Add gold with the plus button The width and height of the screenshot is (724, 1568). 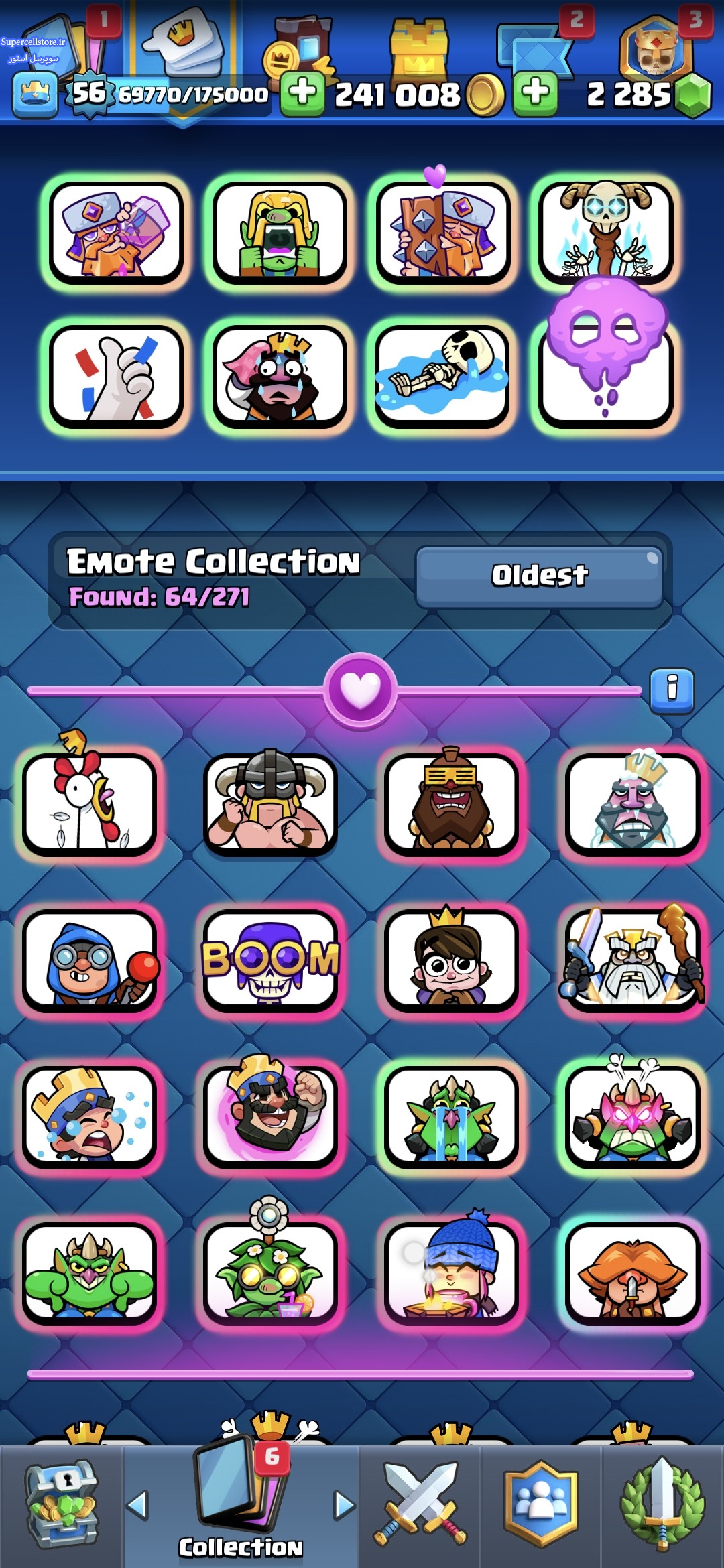(x=302, y=93)
